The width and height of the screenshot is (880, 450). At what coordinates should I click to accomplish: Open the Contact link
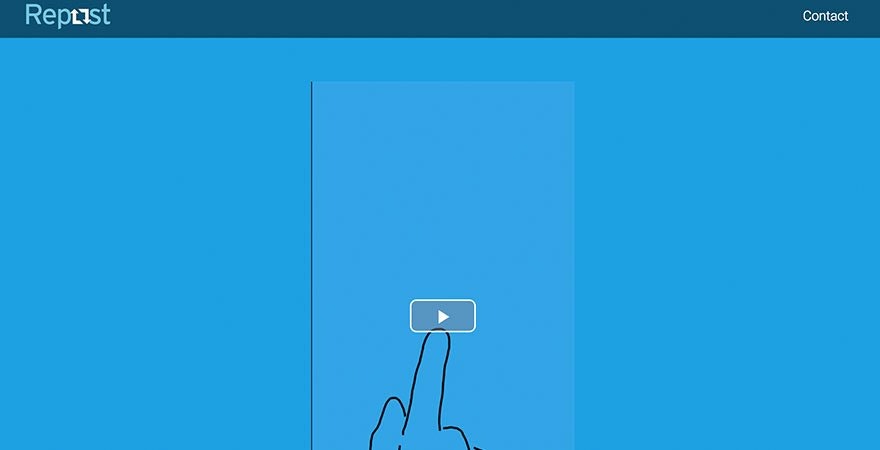(x=825, y=16)
